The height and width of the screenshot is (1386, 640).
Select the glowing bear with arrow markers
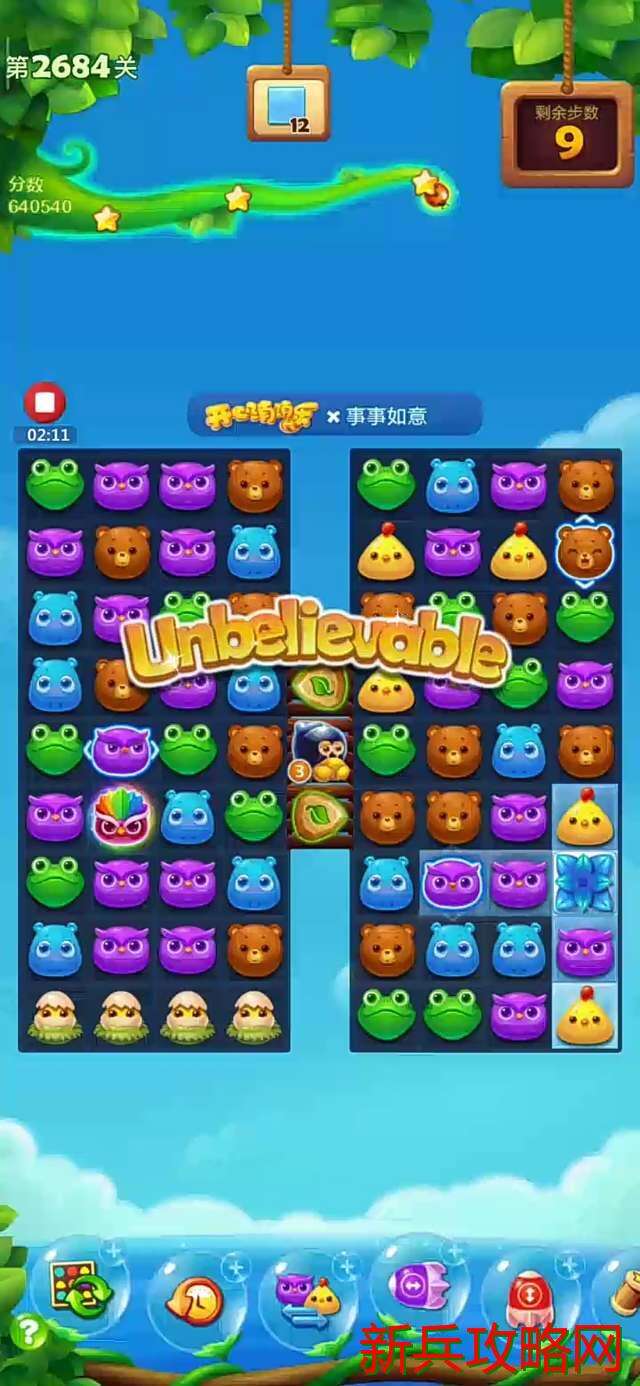pyautogui.click(x=585, y=550)
